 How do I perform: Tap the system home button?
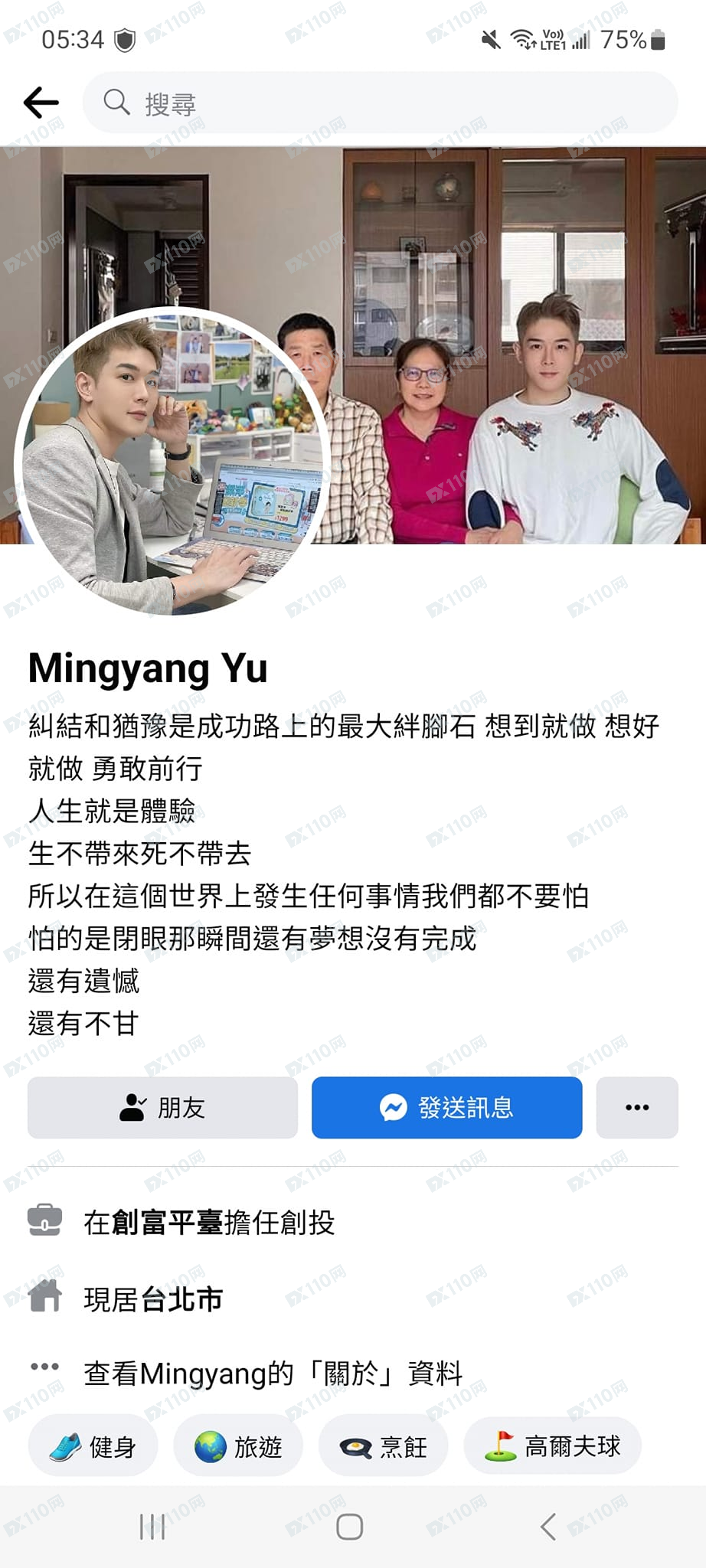coord(349,1527)
